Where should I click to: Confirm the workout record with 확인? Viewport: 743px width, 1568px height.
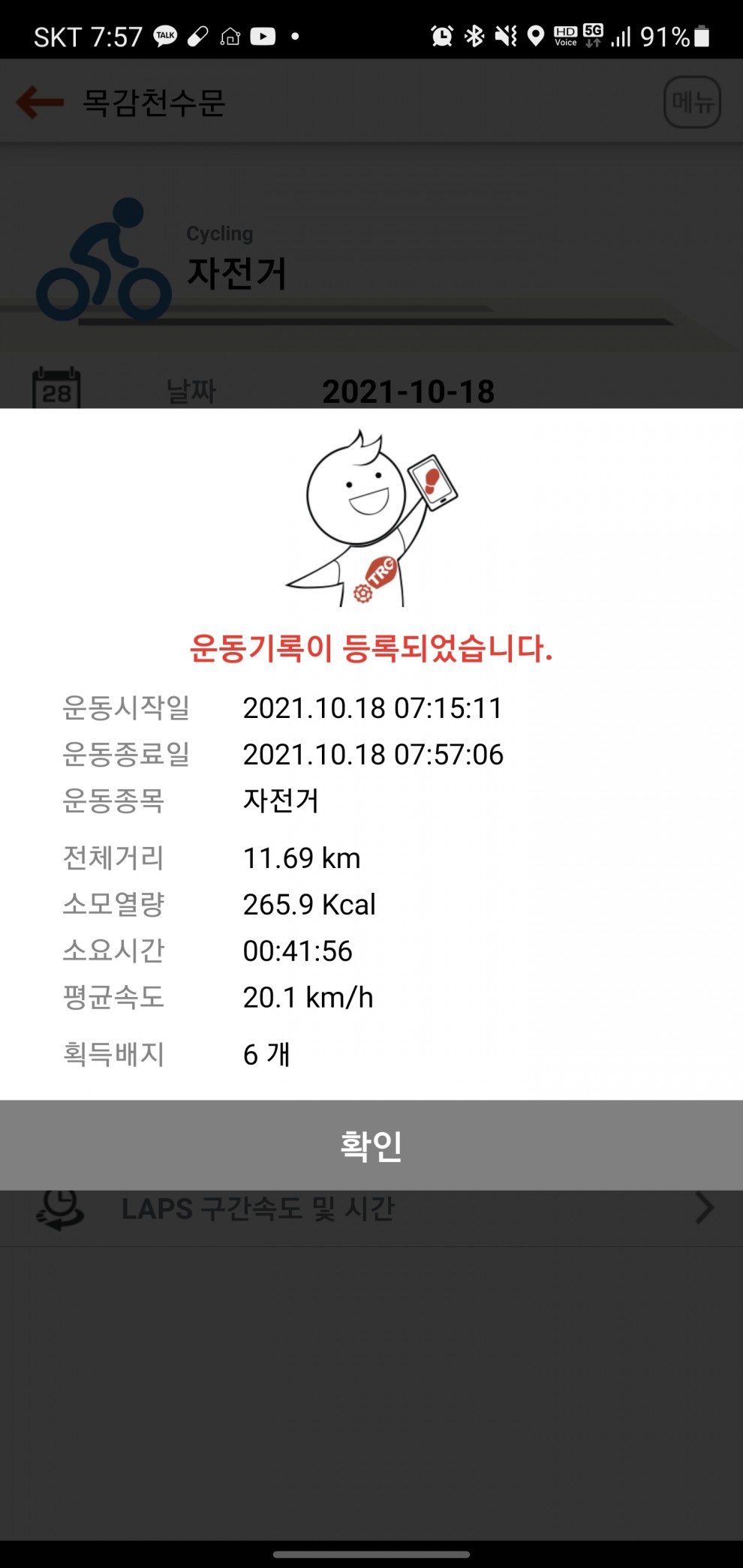point(371,1145)
